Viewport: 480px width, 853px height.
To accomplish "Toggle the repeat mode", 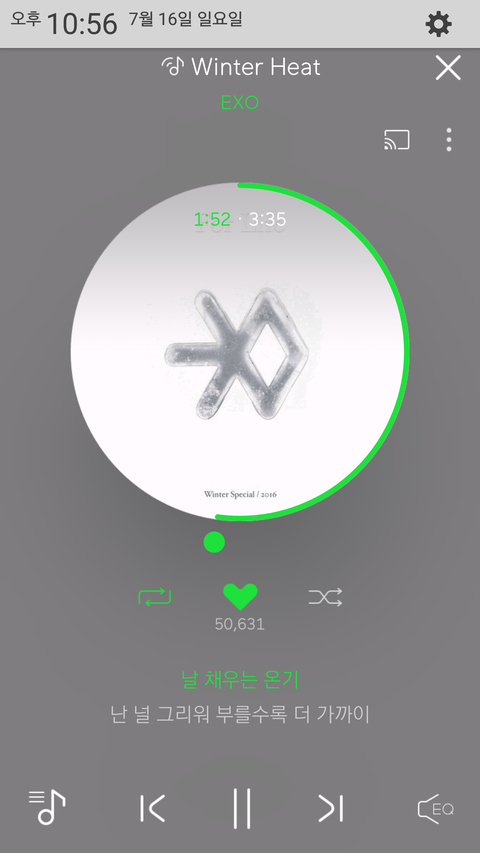I will (x=155, y=597).
